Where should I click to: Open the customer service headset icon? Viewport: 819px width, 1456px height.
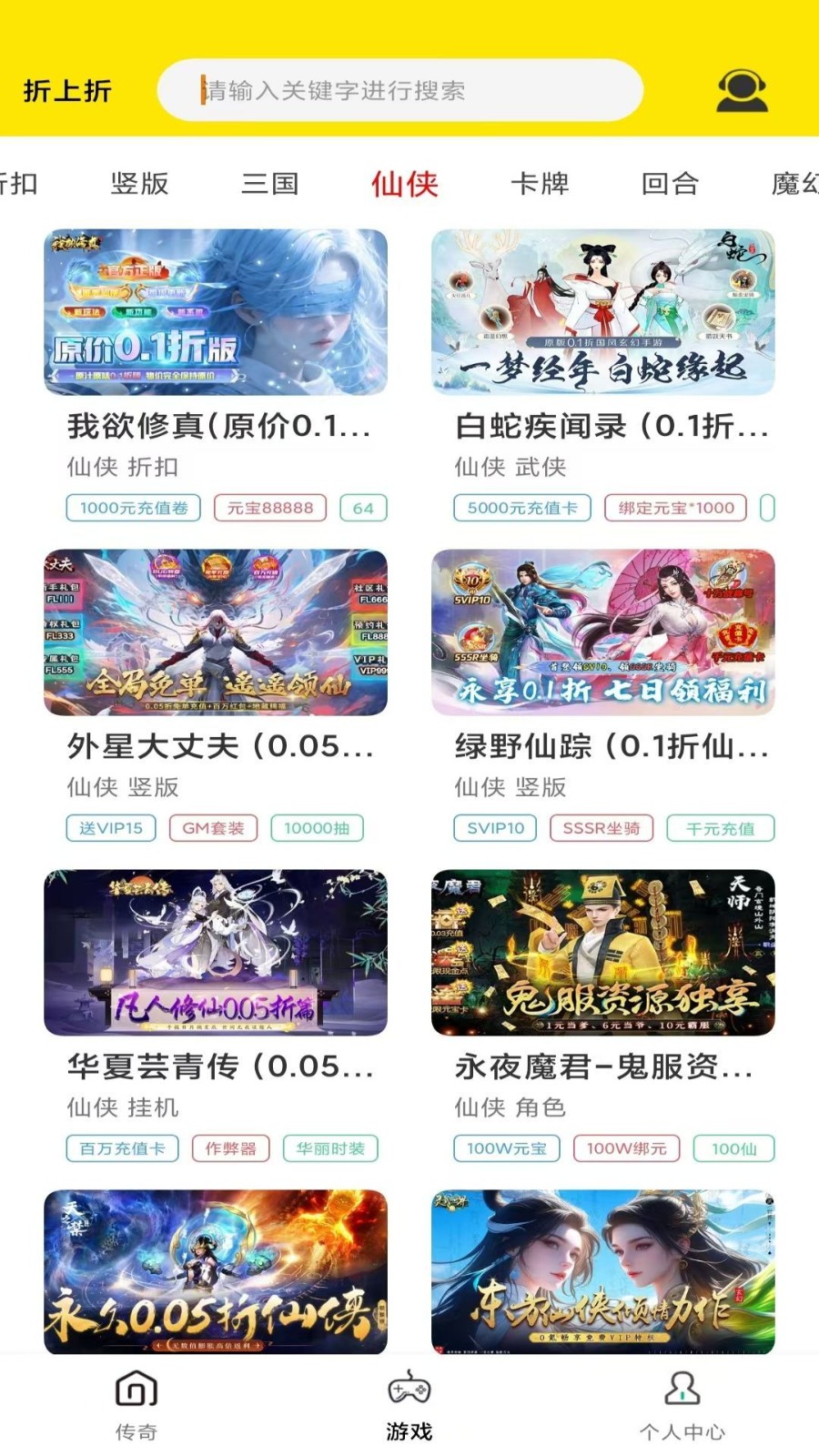point(742,90)
